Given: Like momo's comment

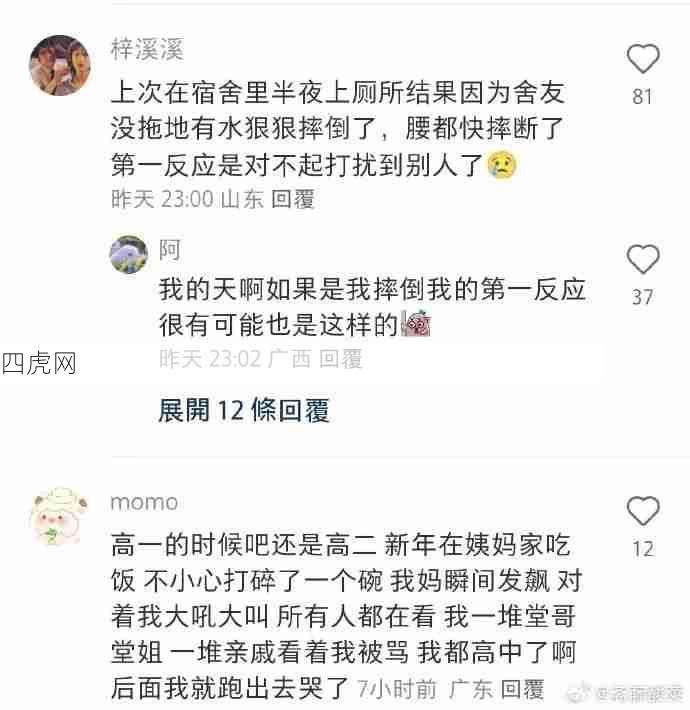Looking at the screenshot, I should click(642, 511).
